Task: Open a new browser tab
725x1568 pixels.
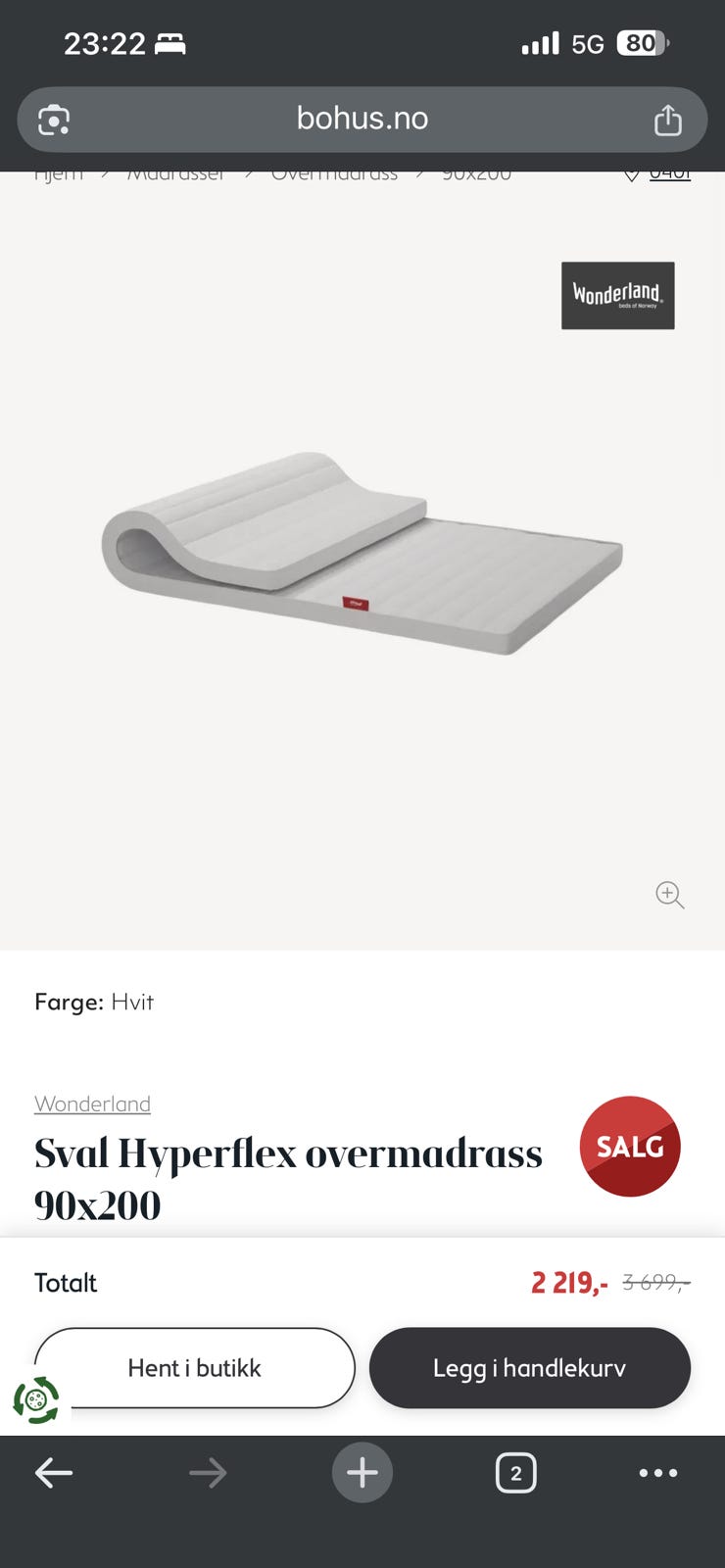Action: pos(362,1472)
